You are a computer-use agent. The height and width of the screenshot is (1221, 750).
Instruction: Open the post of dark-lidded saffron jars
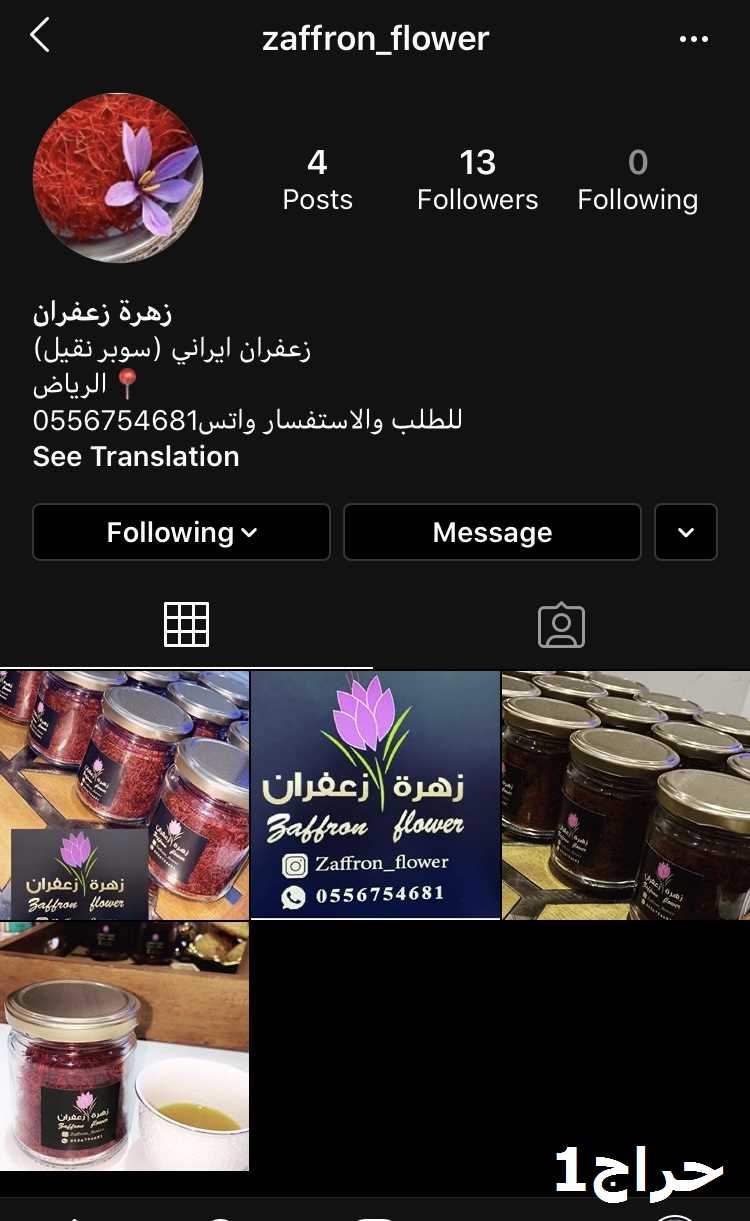[x=626, y=795]
